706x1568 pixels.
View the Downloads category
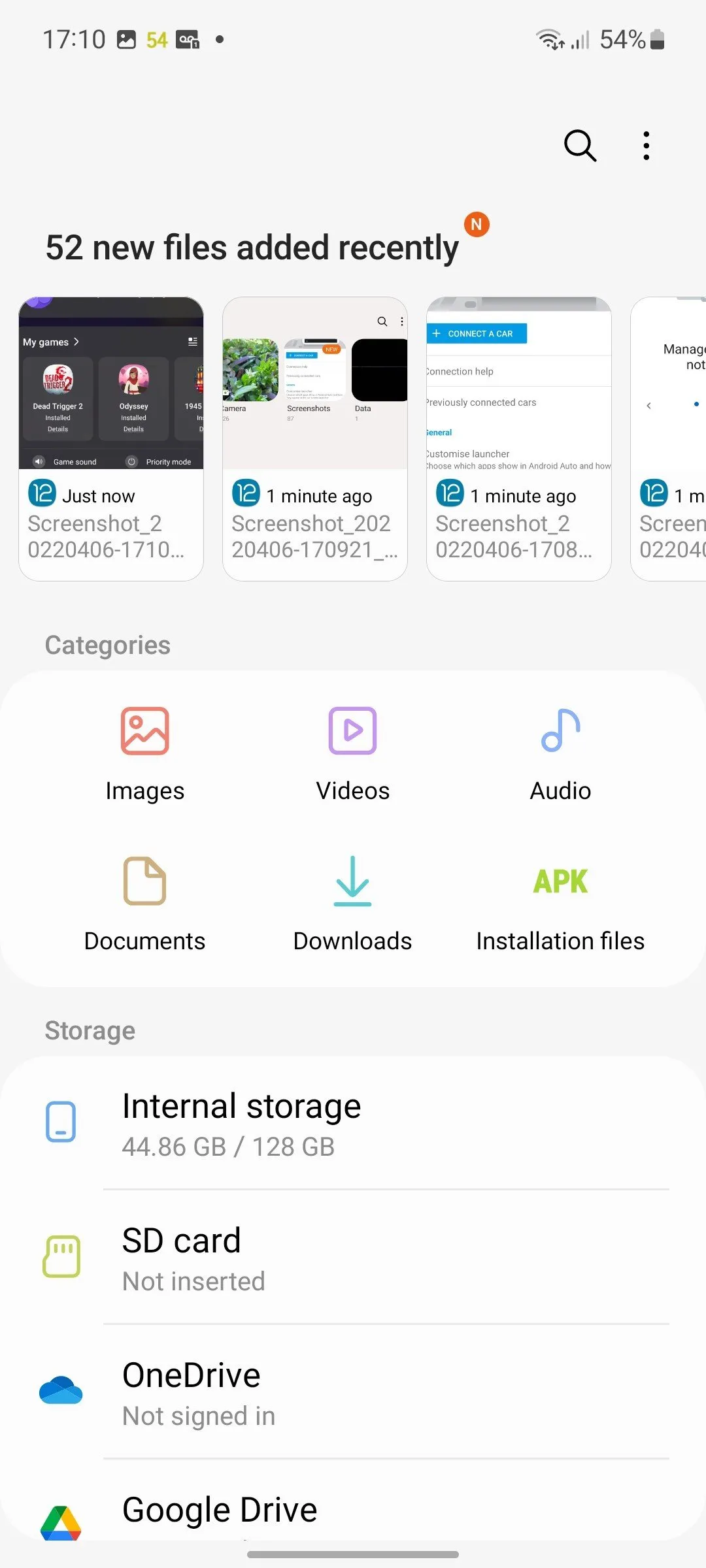click(x=353, y=904)
